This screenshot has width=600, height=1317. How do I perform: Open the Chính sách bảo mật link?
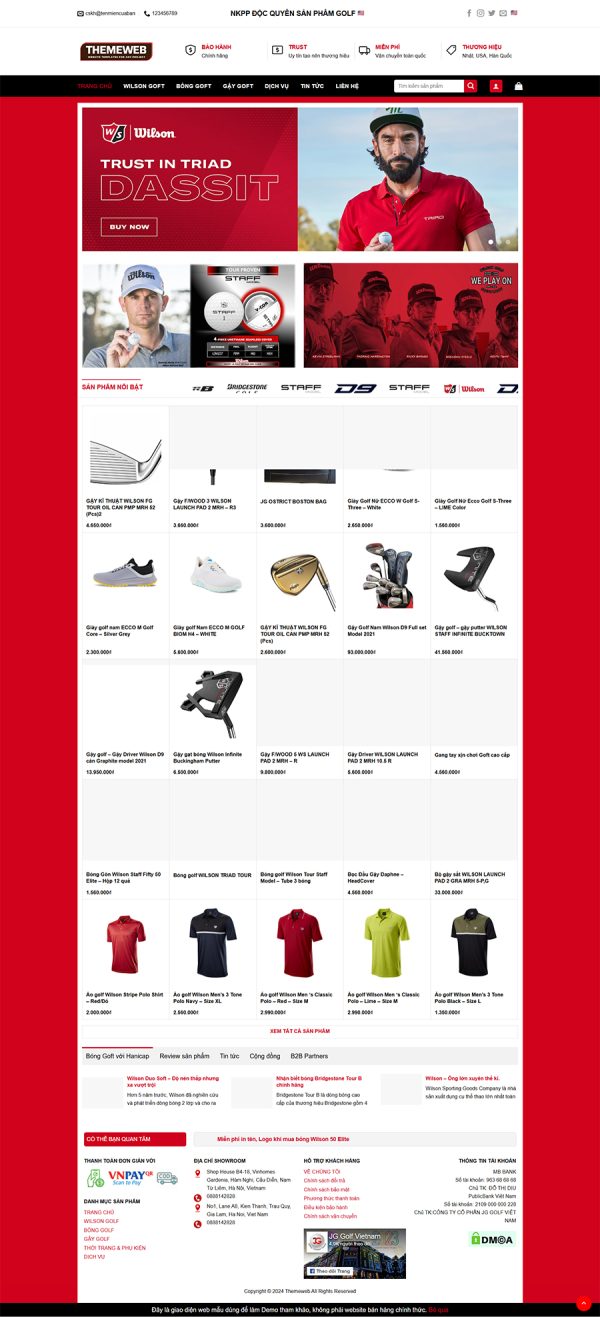coord(326,1189)
